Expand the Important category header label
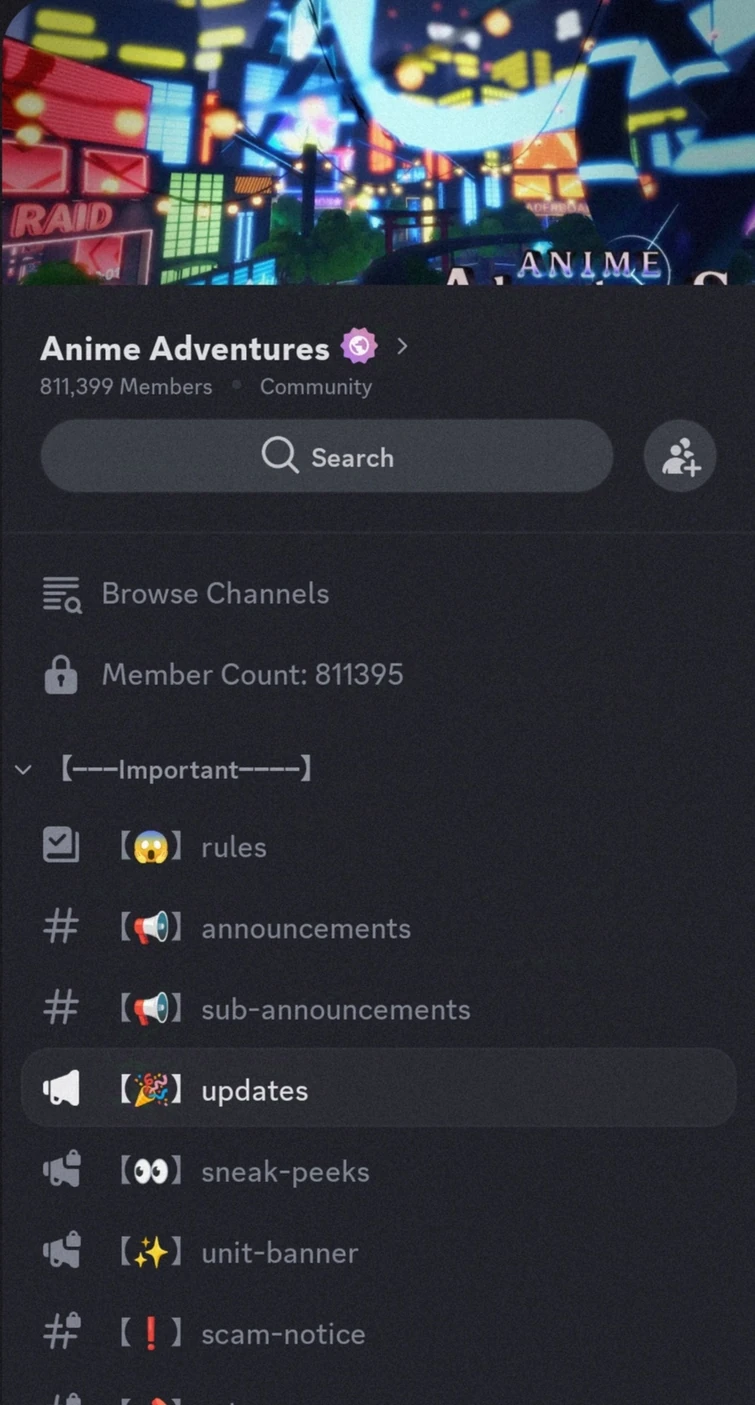 185,769
